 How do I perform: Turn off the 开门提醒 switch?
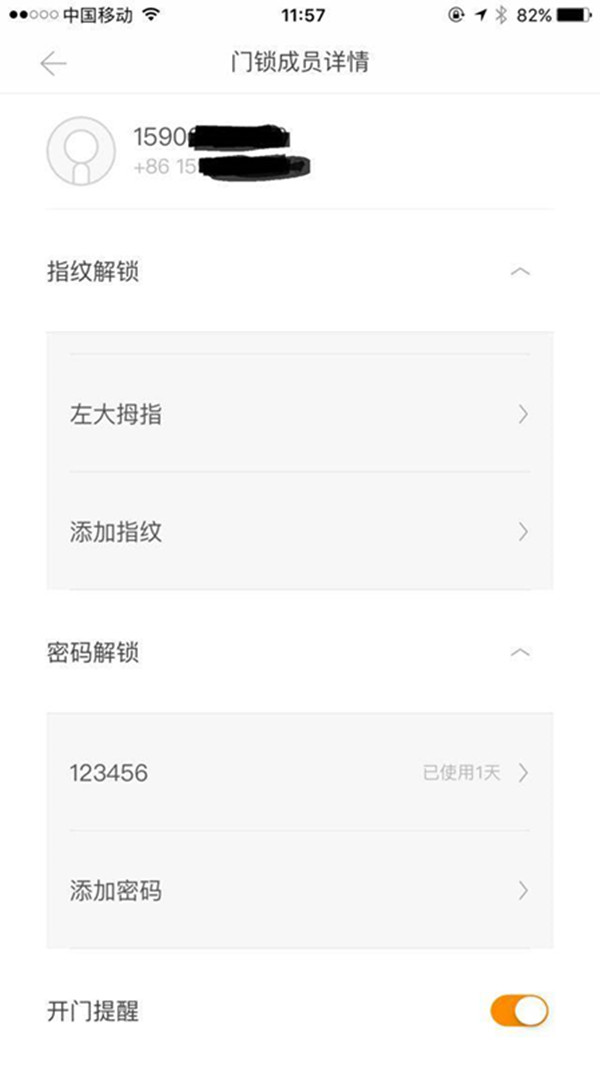[519, 1011]
